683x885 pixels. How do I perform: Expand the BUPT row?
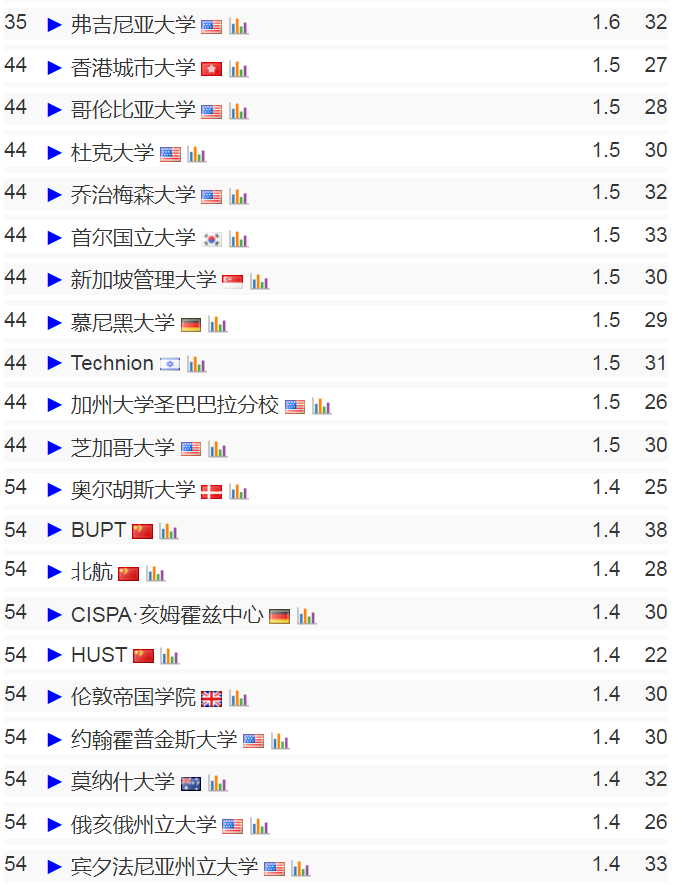coord(55,531)
